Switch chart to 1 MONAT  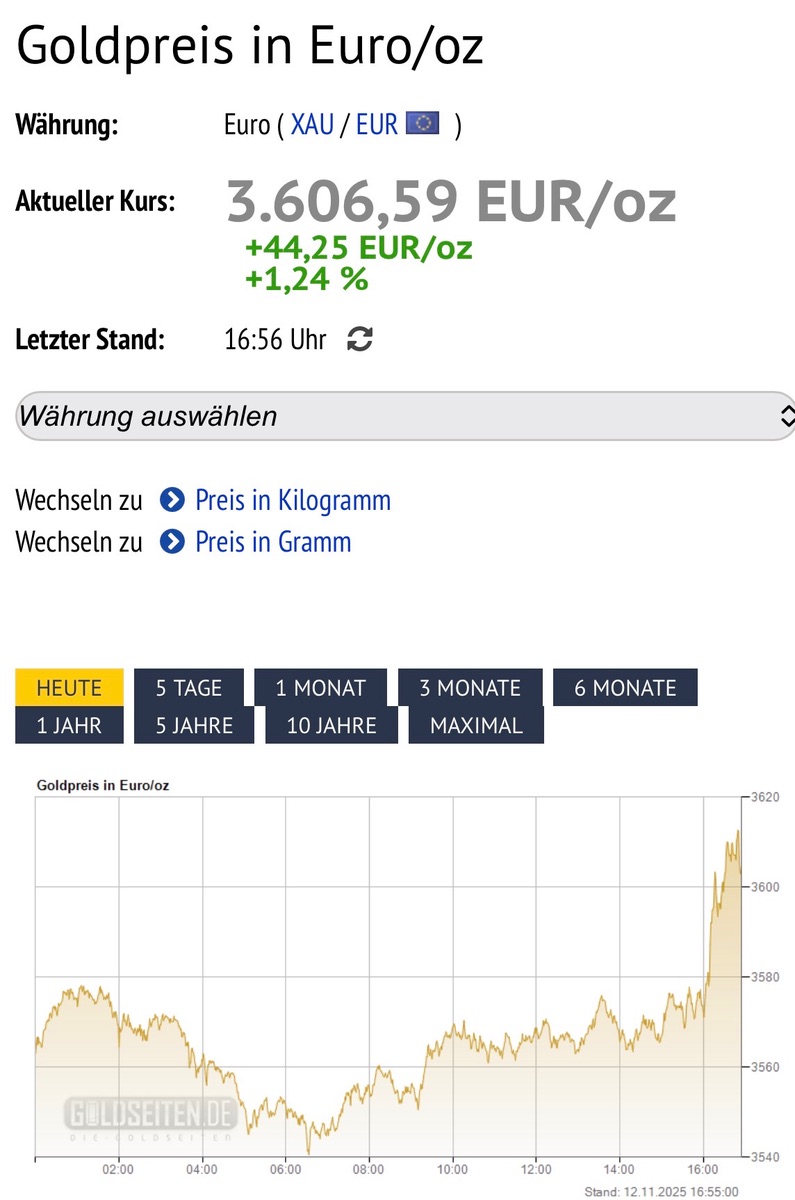pos(320,688)
